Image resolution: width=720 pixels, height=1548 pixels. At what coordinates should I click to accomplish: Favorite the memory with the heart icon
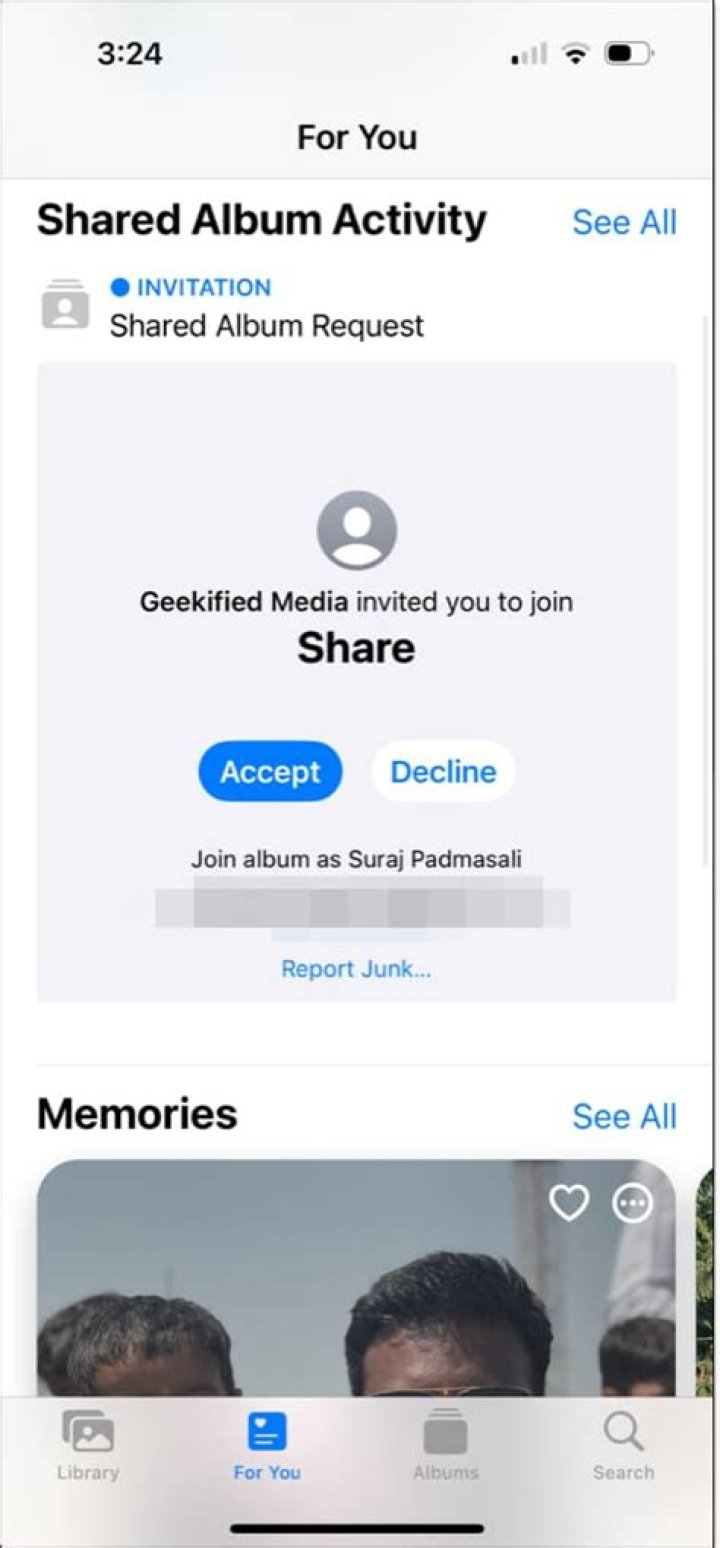click(x=569, y=1204)
